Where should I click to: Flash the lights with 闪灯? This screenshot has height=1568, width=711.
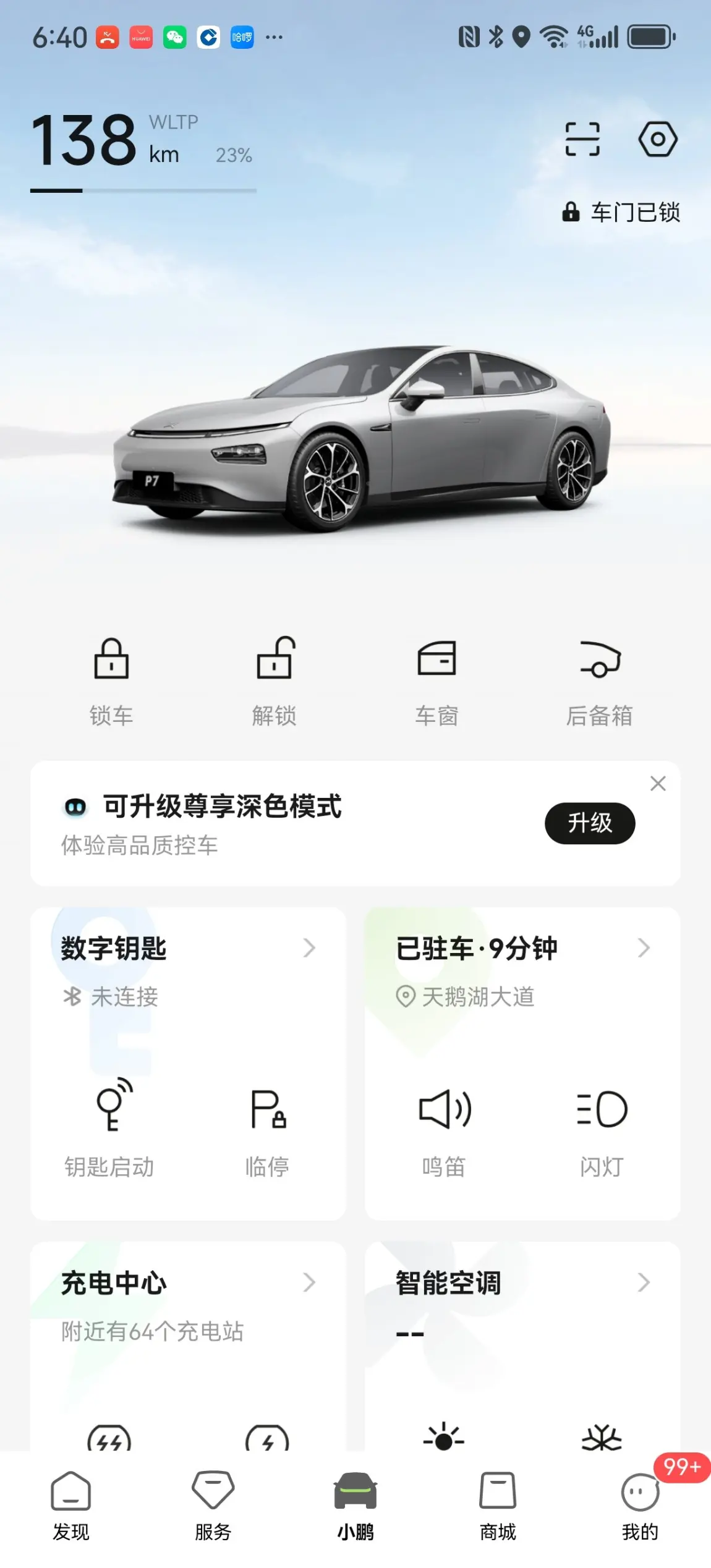pyautogui.click(x=602, y=1128)
